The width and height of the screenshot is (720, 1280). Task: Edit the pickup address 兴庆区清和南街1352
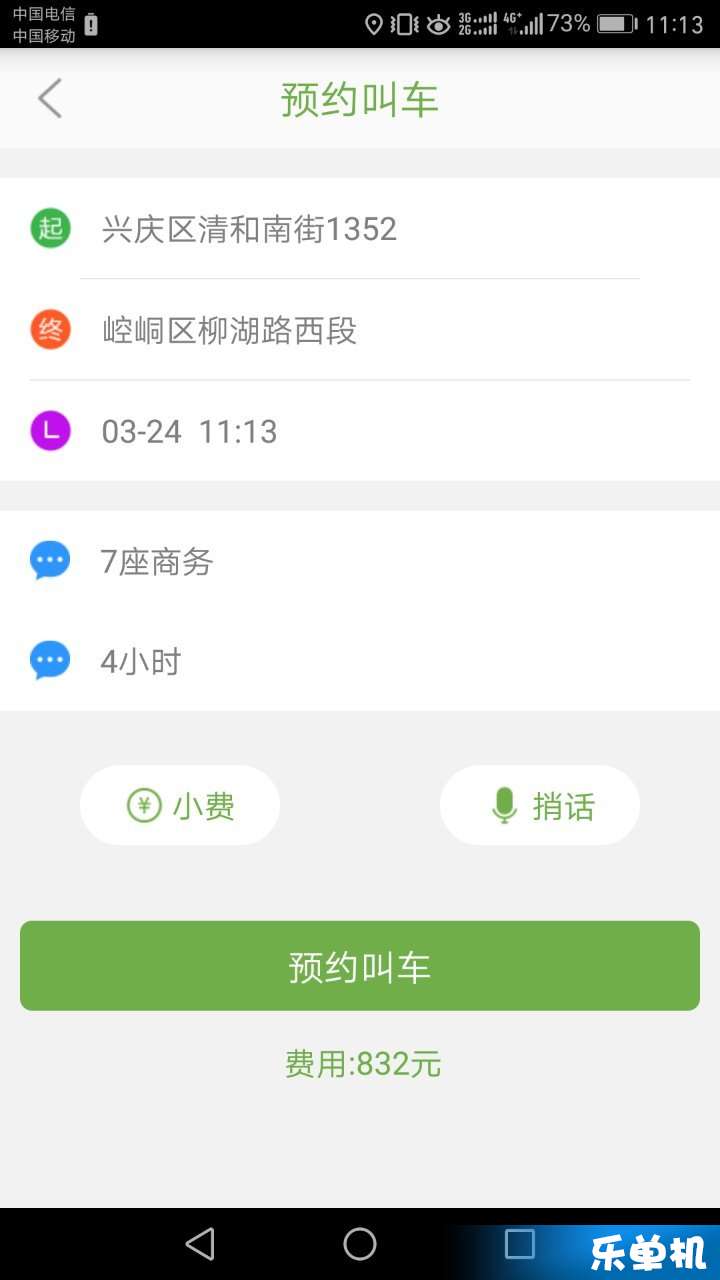click(360, 229)
